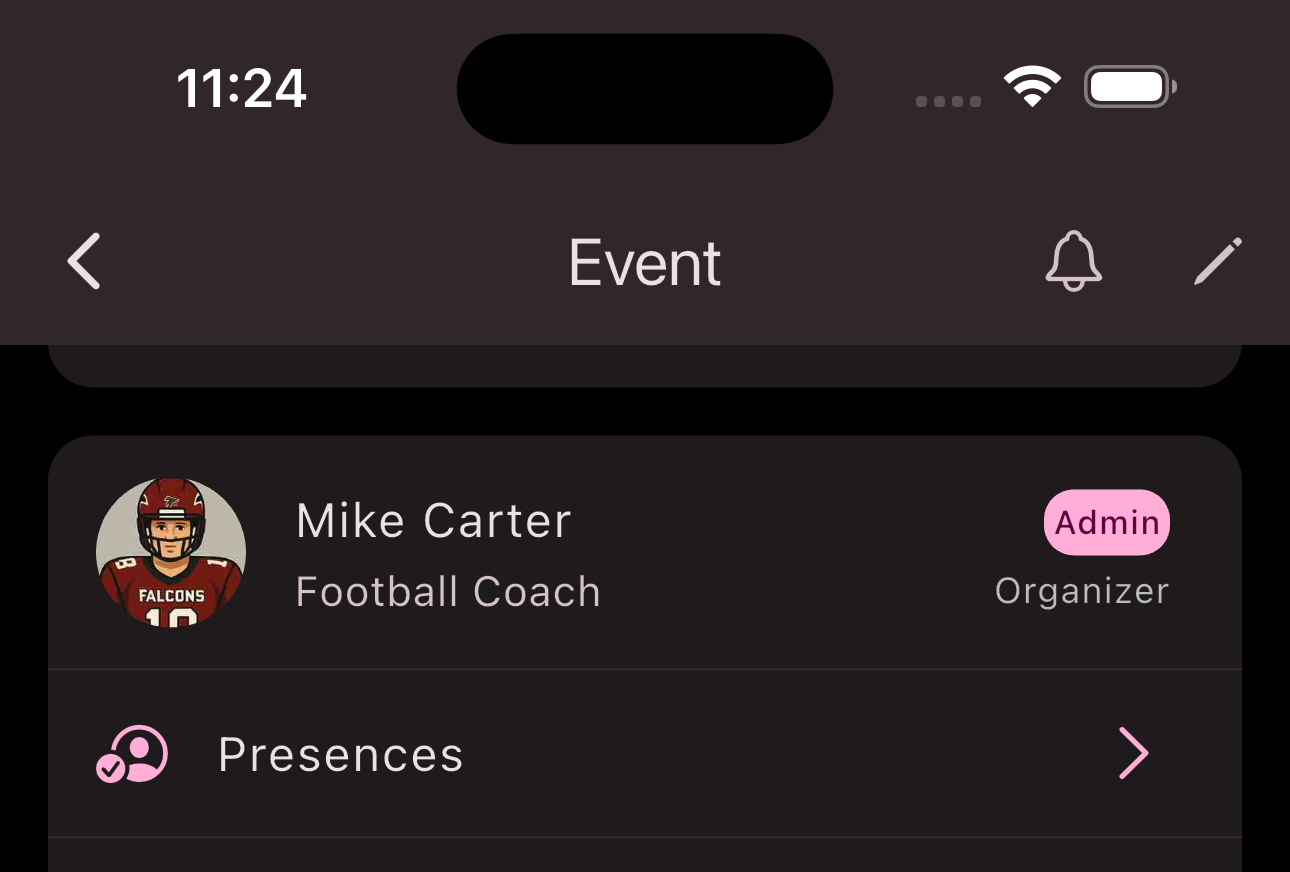The image size is (1290, 872).
Task: Edit the event with pencil icon
Action: click(x=1218, y=262)
